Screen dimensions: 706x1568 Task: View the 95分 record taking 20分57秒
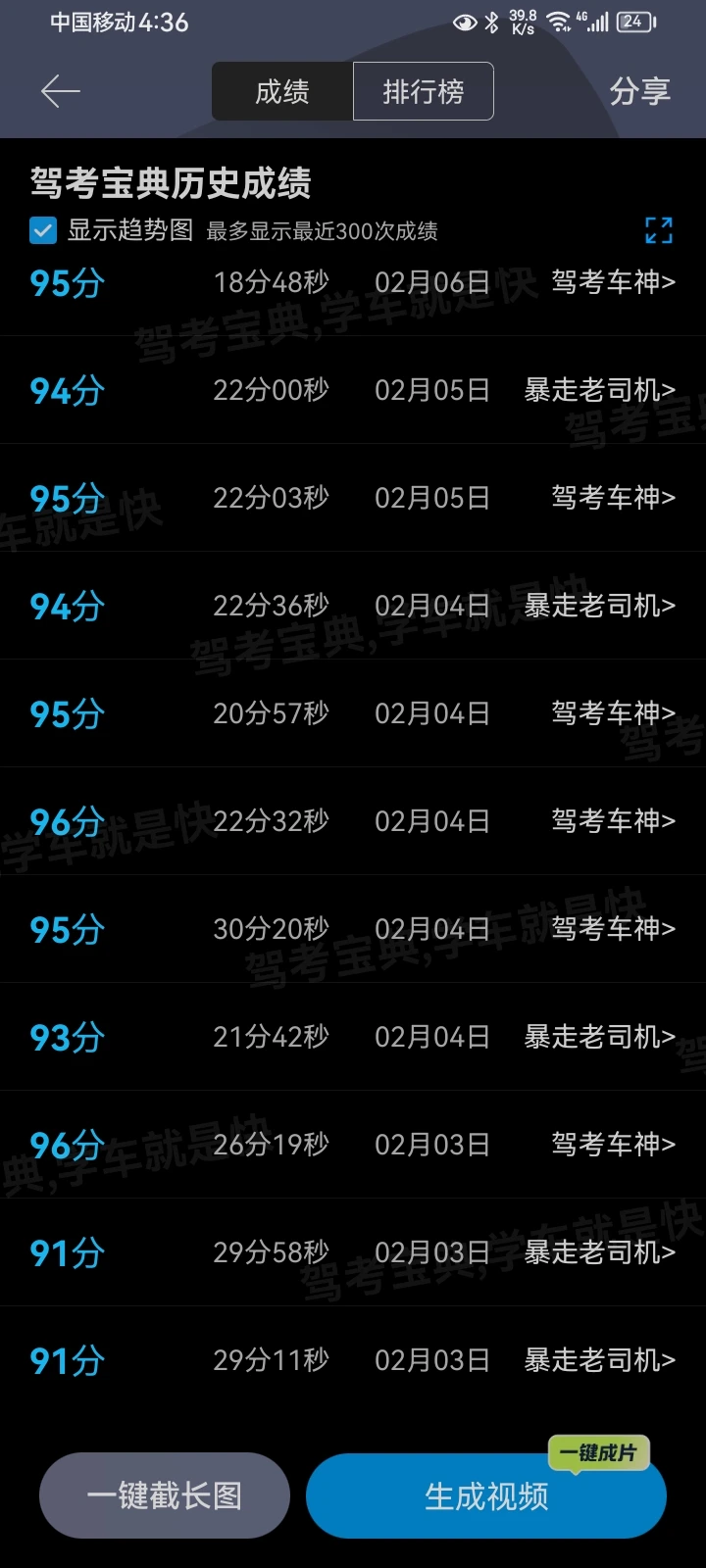[353, 713]
